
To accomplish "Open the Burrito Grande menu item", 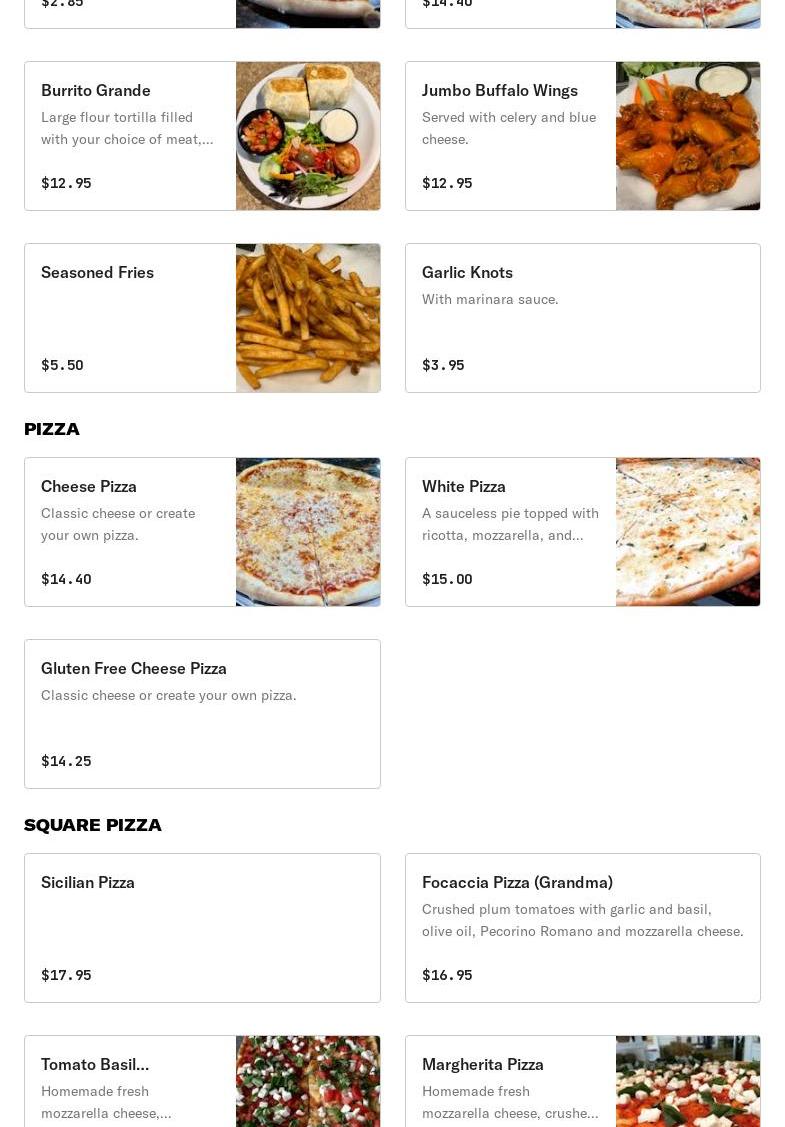I will tap(202, 136).
